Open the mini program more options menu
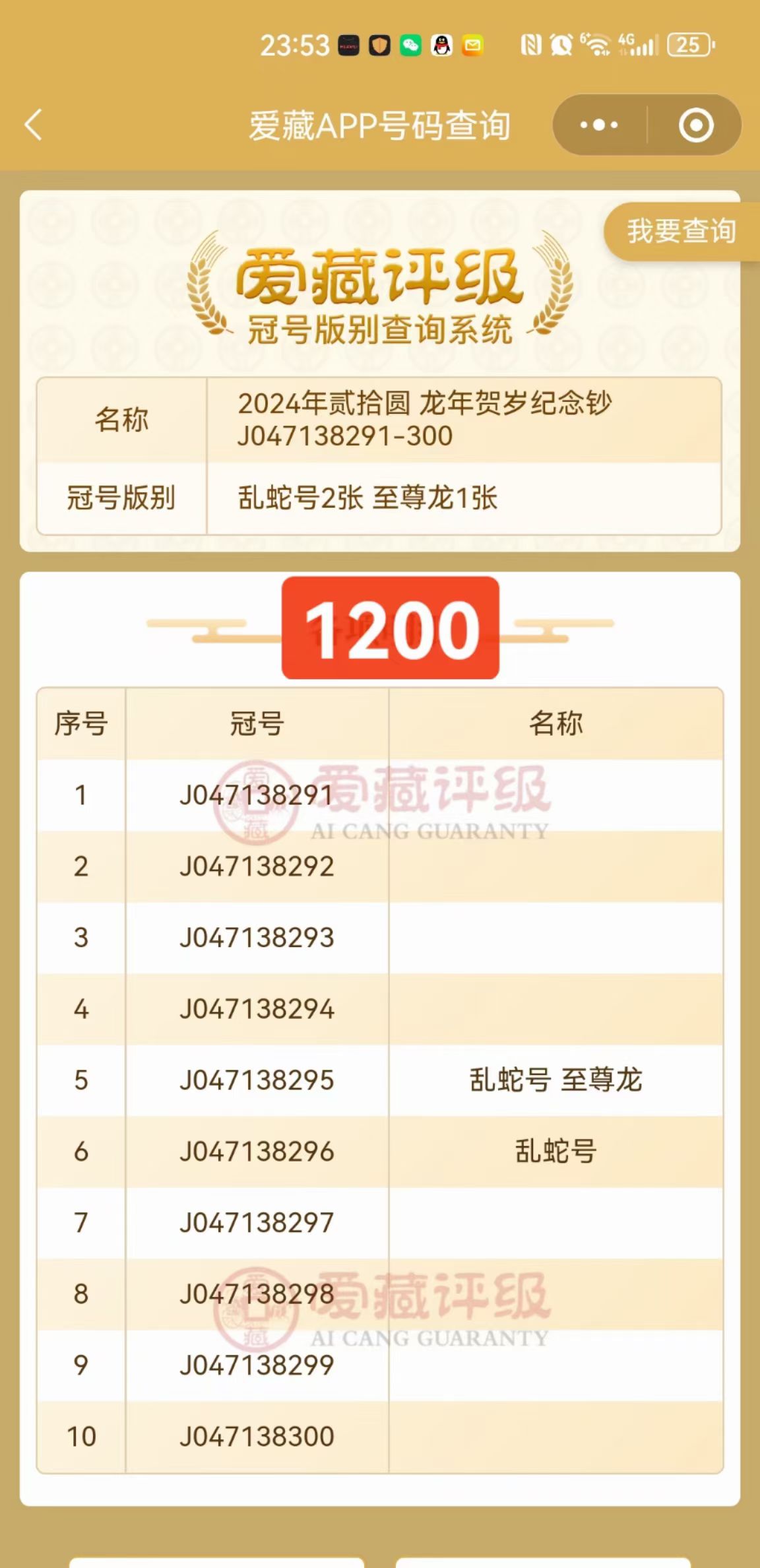This screenshot has height=1568, width=760. pos(599,125)
